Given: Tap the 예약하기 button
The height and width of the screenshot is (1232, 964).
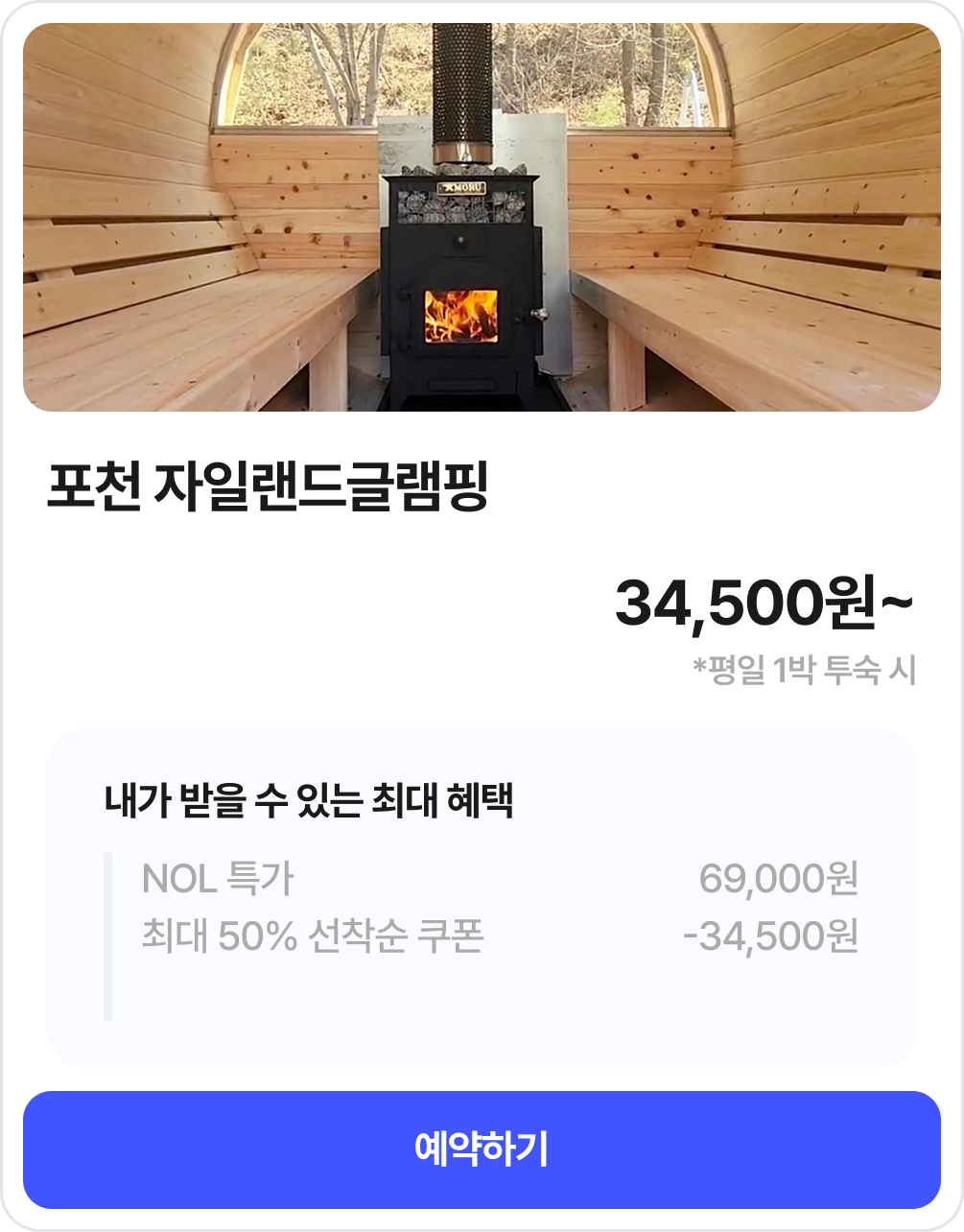Looking at the screenshot, I should coord(482,1149).
